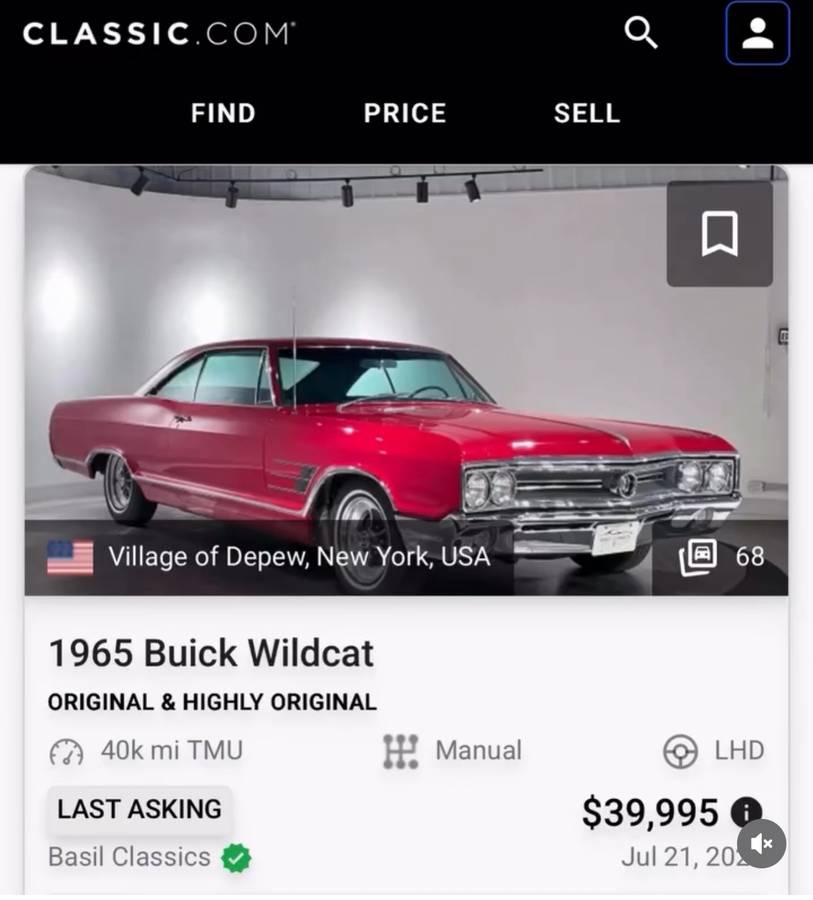The image size is (813, 900).
Task: Click the manual gearbox transmission icon
Action: (398, 750)
